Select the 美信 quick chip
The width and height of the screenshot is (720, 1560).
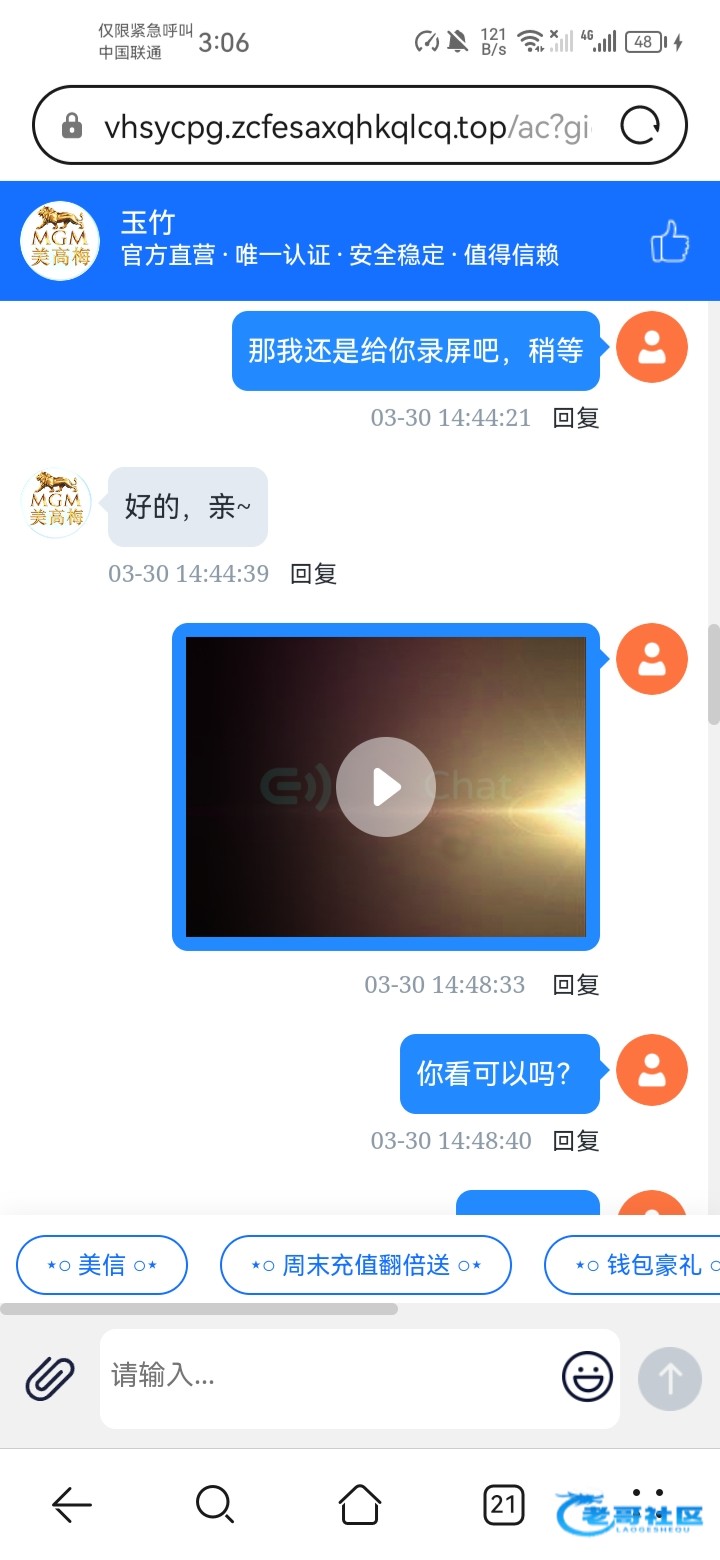(102, 1265)
